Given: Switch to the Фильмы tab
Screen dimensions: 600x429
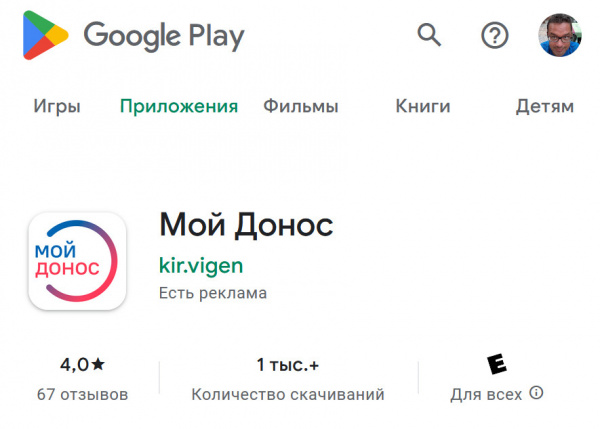Looking at the screenshot, I should [x=300, y=106].
